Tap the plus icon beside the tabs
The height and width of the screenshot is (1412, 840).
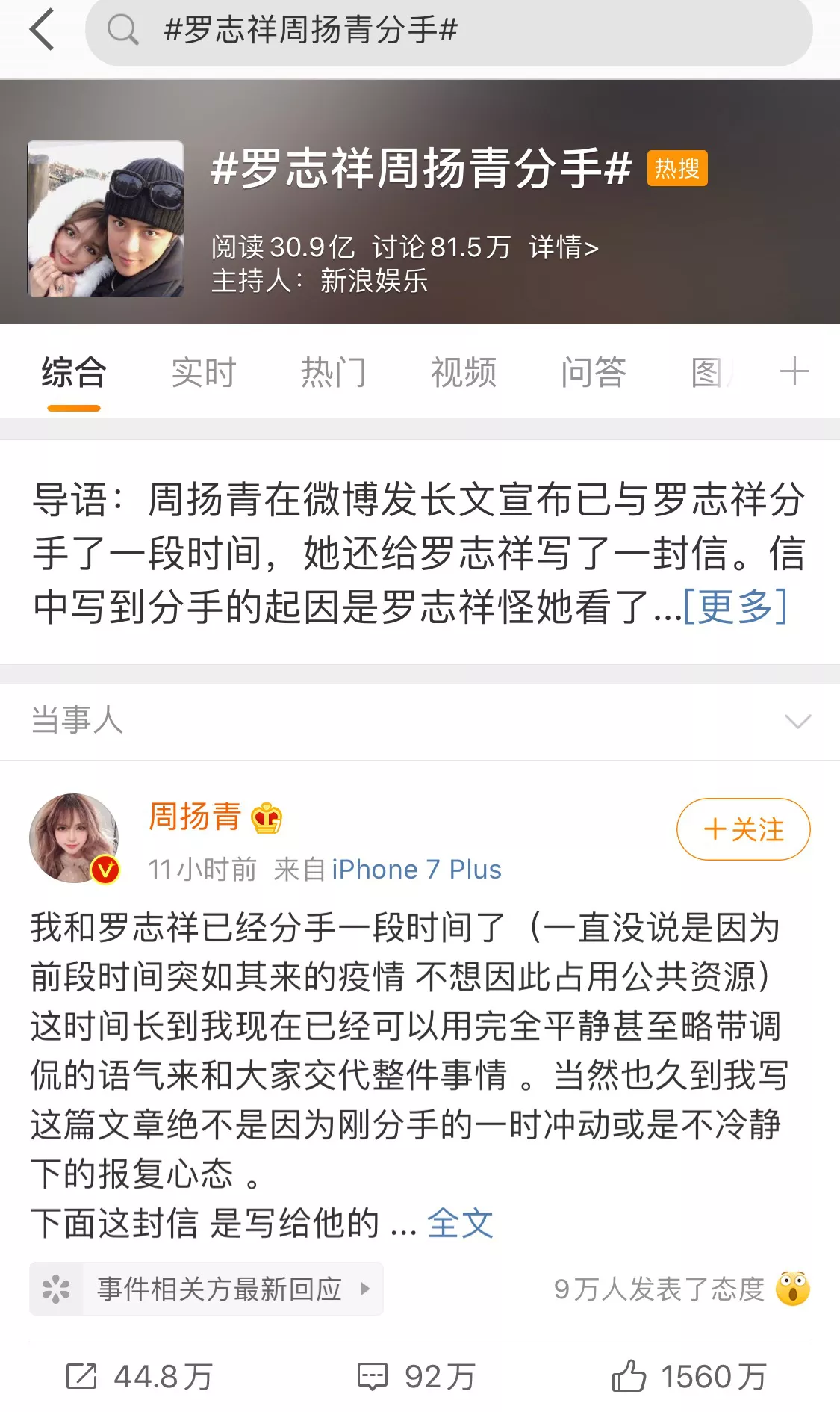coord(794,371)
